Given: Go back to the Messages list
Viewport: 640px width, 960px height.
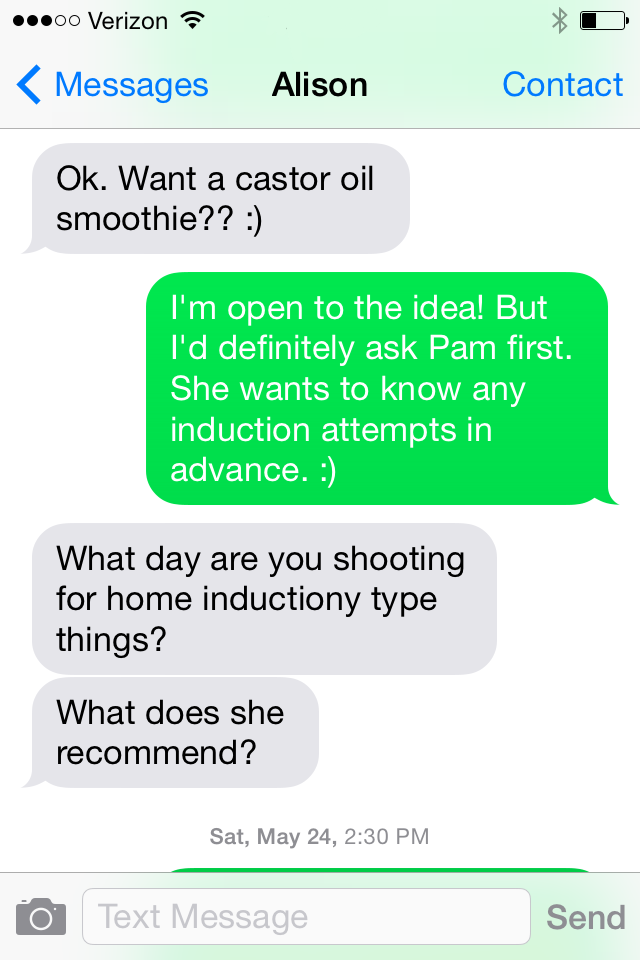Looking at the screenshot, I should point(112,85).
